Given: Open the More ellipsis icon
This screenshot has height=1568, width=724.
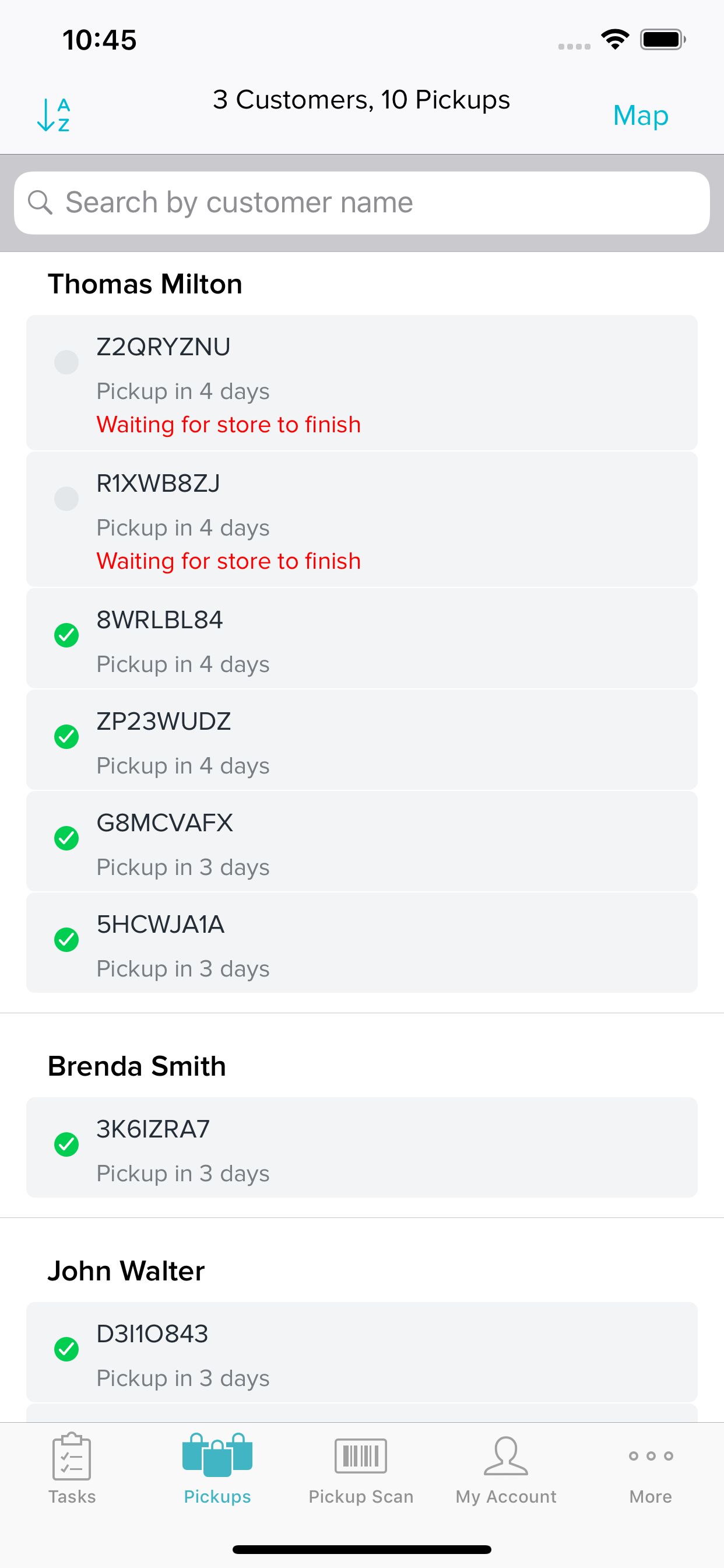Looking at the screenshot, I should tap(650, 1456).
